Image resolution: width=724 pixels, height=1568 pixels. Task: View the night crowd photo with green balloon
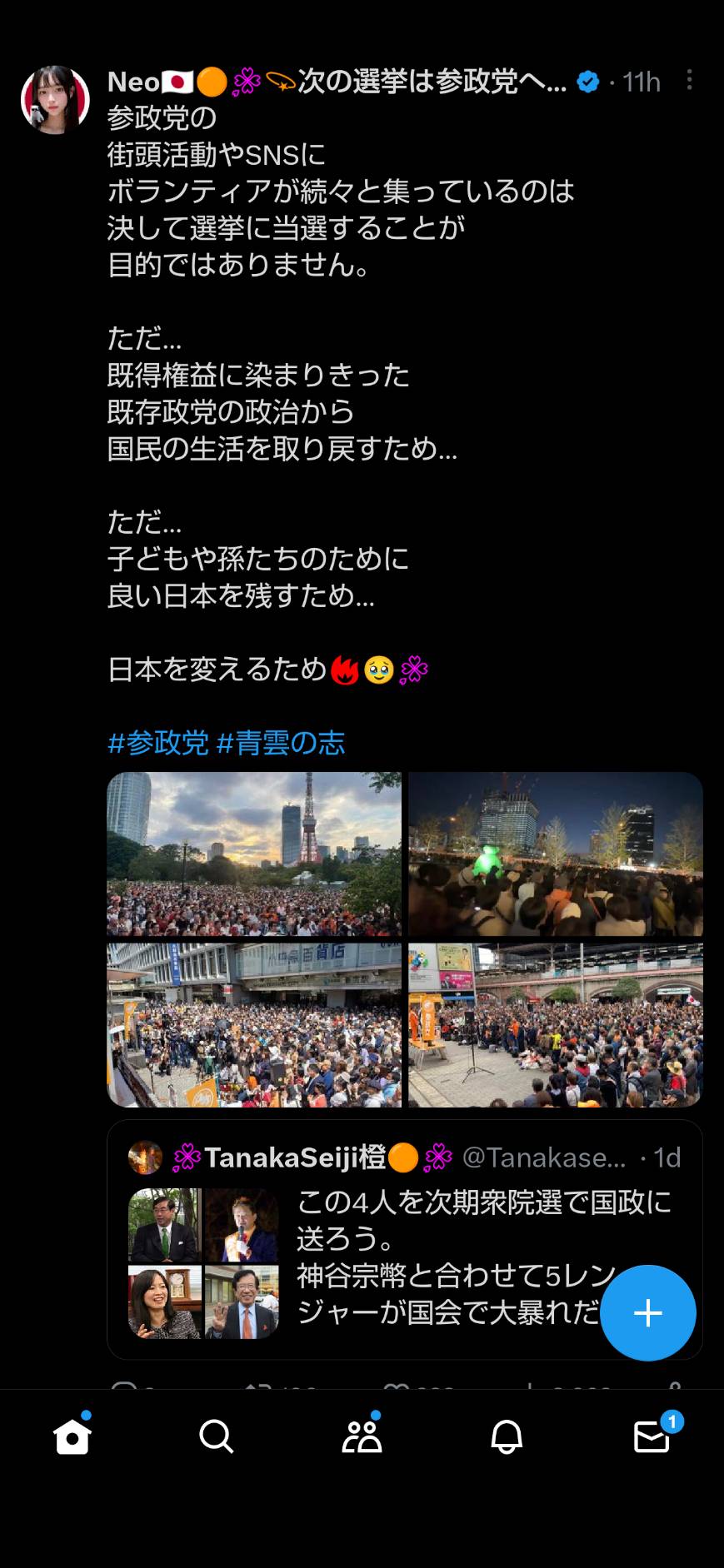(x=556, y=854)
